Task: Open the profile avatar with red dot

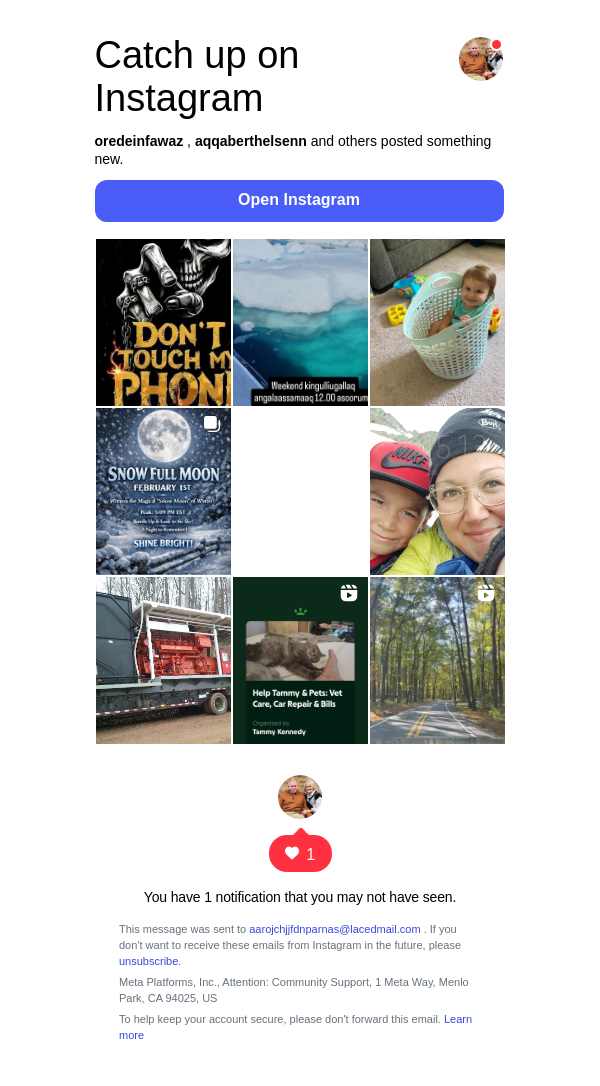Action: [x=480, y=59]
